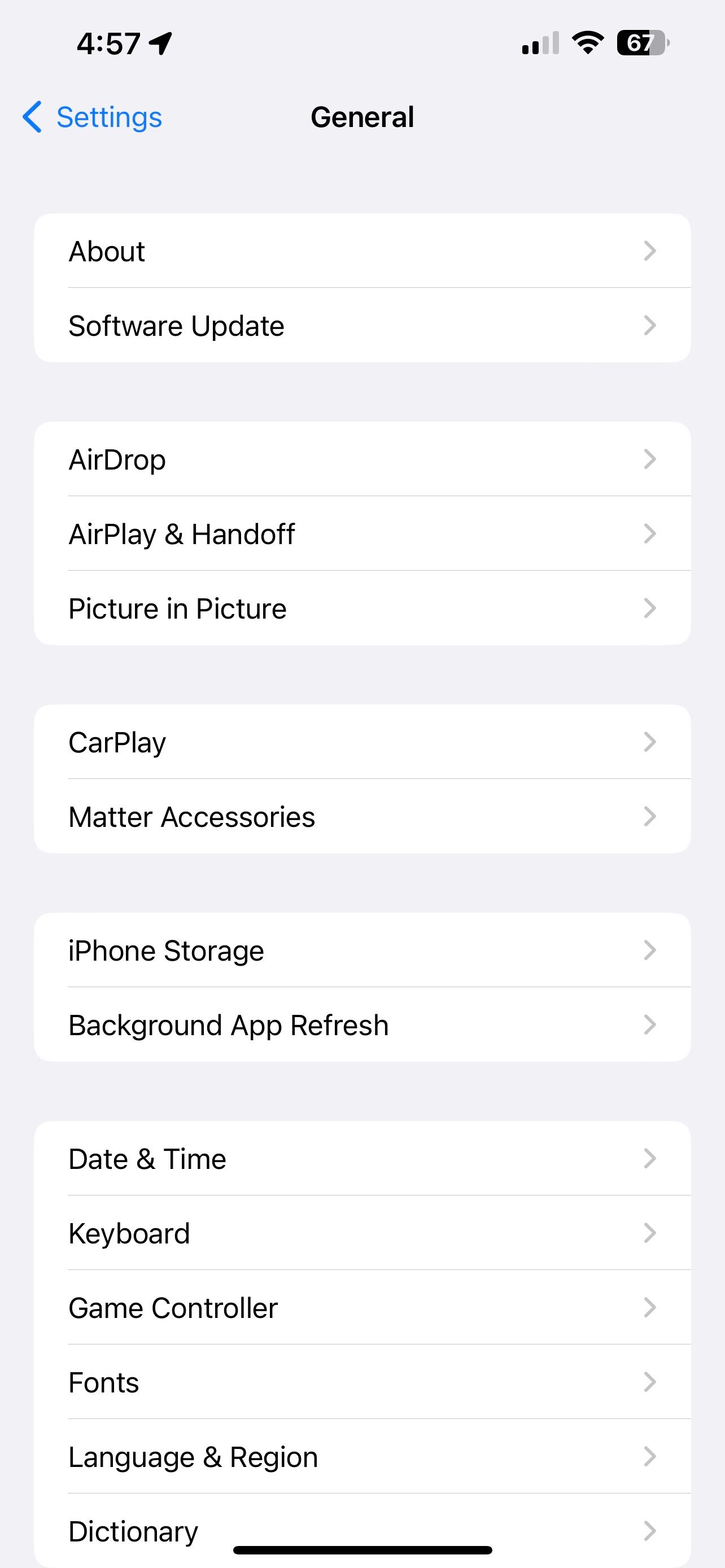The height and width of the screenshot is (1568, 725).
Task: Open AirPlay & Handoff
Action: click(361, 534)
